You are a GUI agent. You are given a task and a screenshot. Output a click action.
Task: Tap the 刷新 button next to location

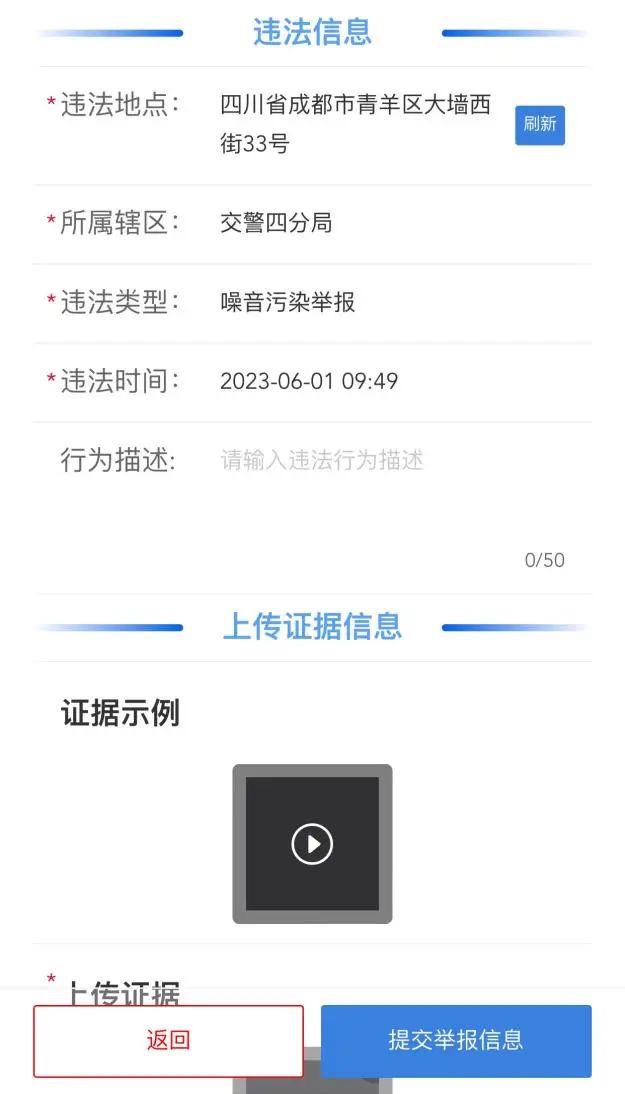[540, 126]
